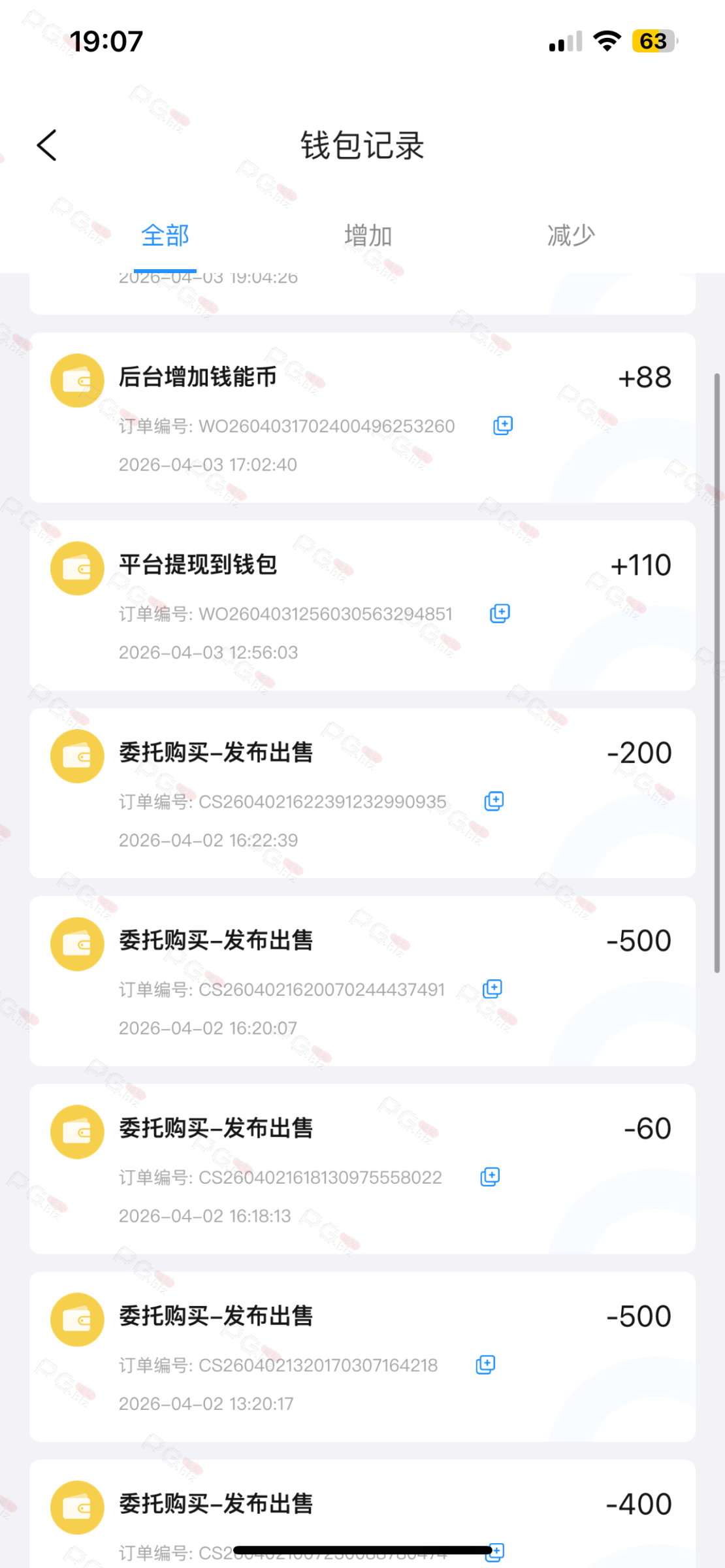
Task: Copy order number CS2604021618130975558022
Action: 490,1177
